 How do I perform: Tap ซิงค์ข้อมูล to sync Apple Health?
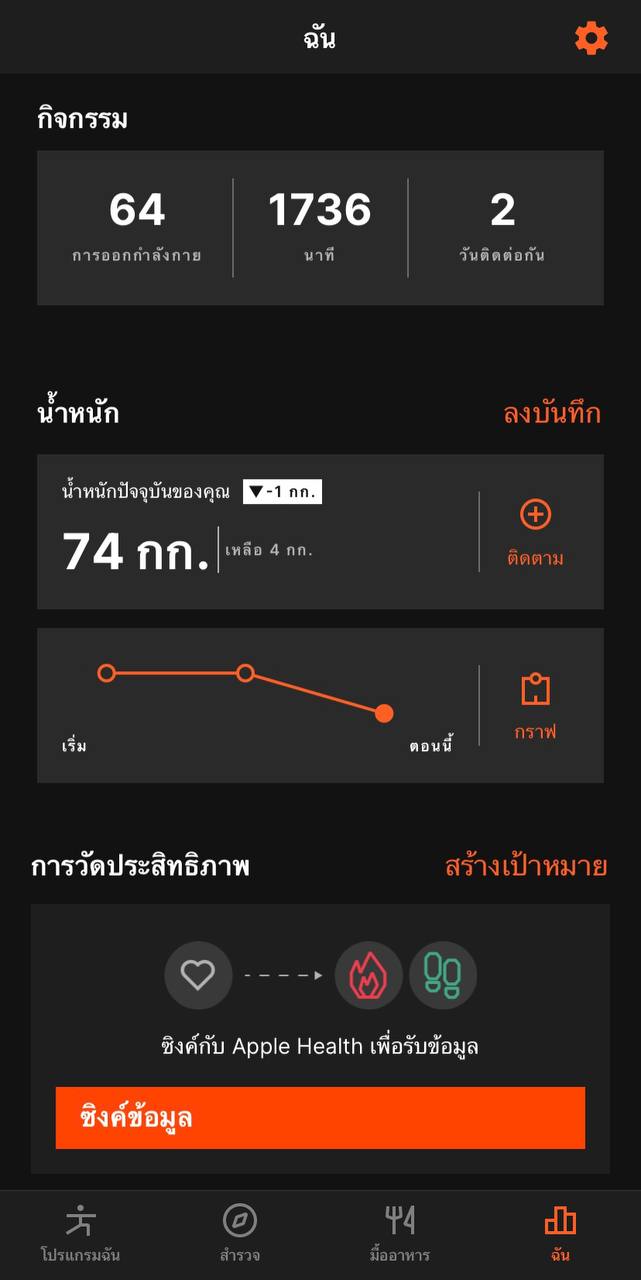tap(320, 1117)
